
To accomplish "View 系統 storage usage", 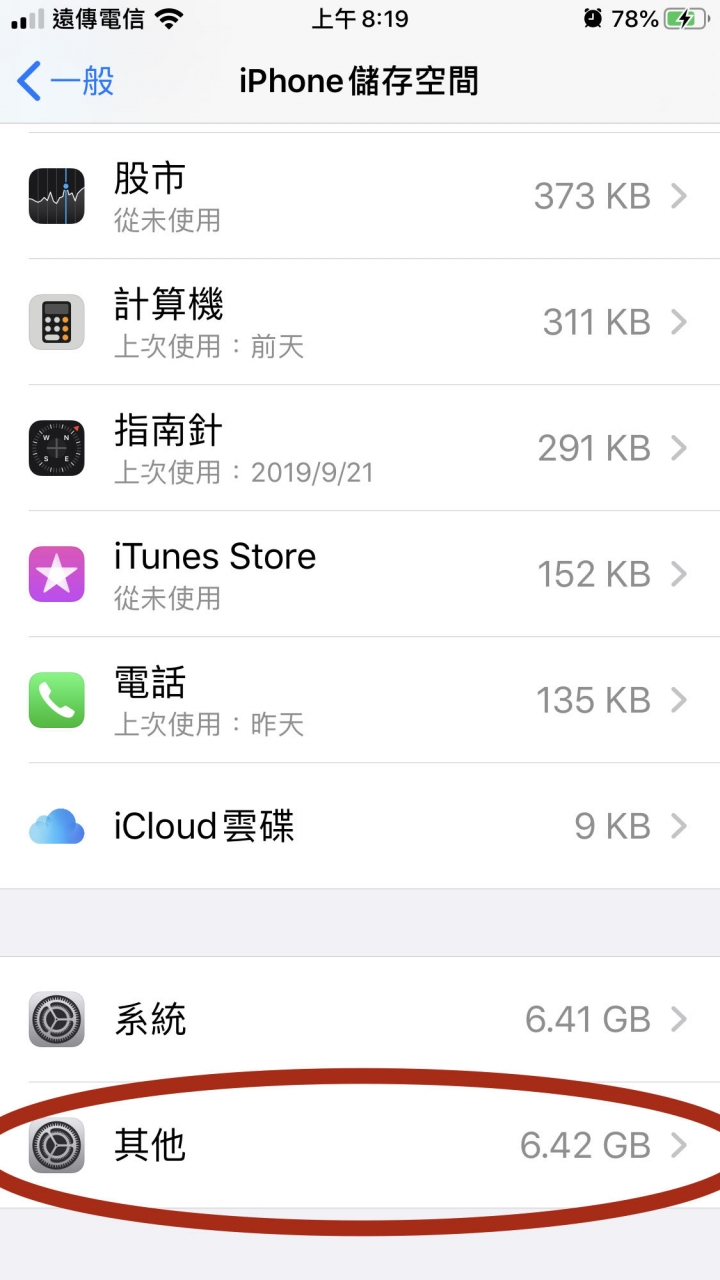I will click(x=360, y=1019).
